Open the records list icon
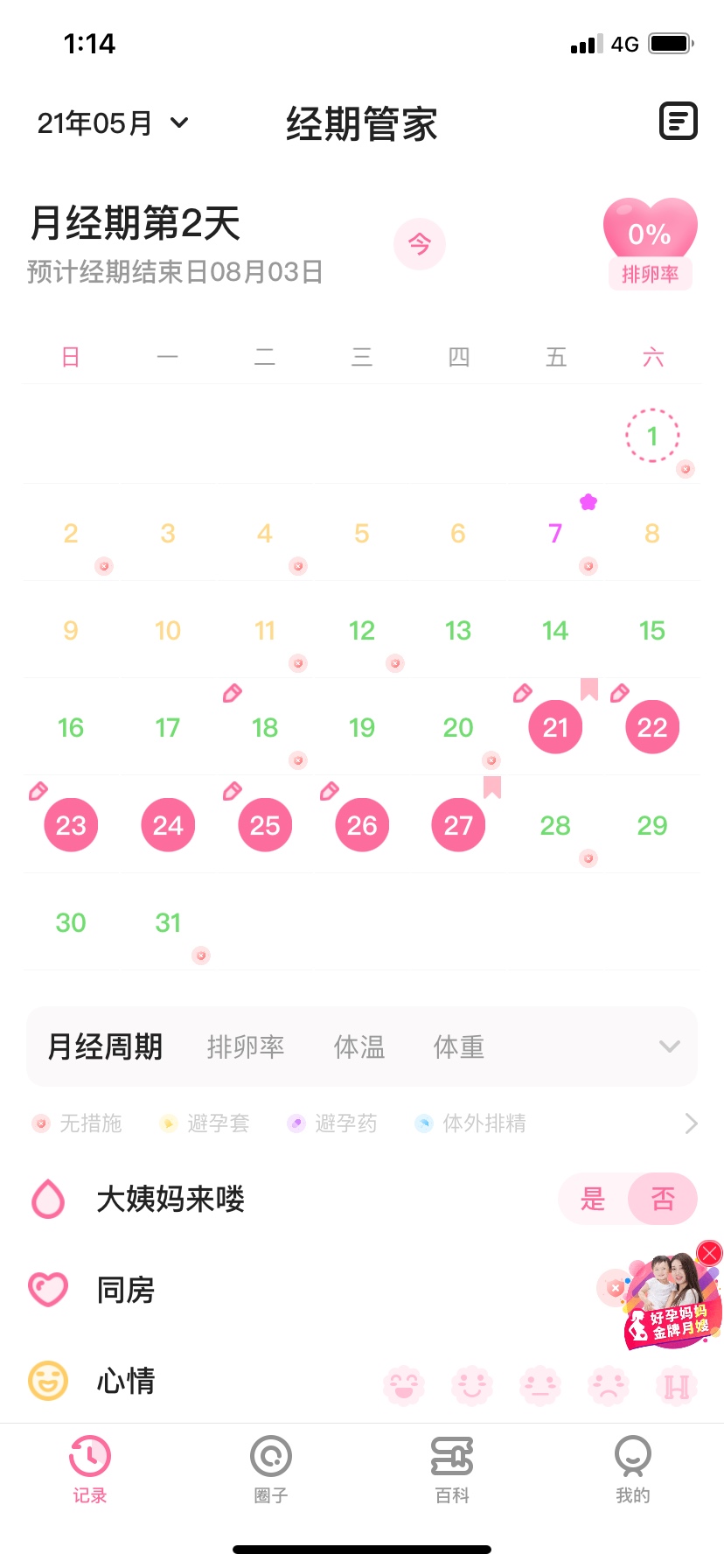The image size is (724, 1568). (x=678, y=122)
